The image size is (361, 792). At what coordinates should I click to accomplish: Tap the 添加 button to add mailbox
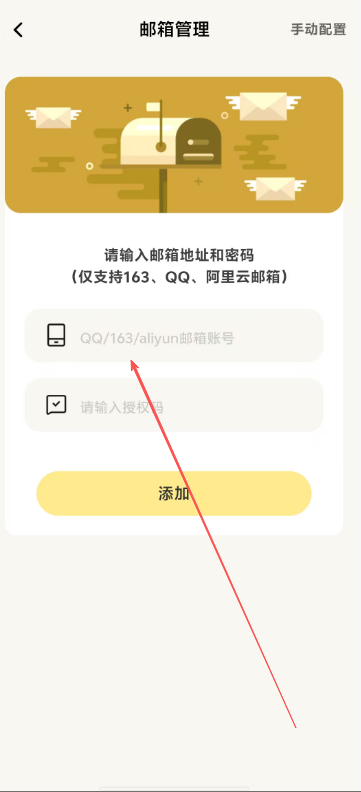click(x=174, y=493)
